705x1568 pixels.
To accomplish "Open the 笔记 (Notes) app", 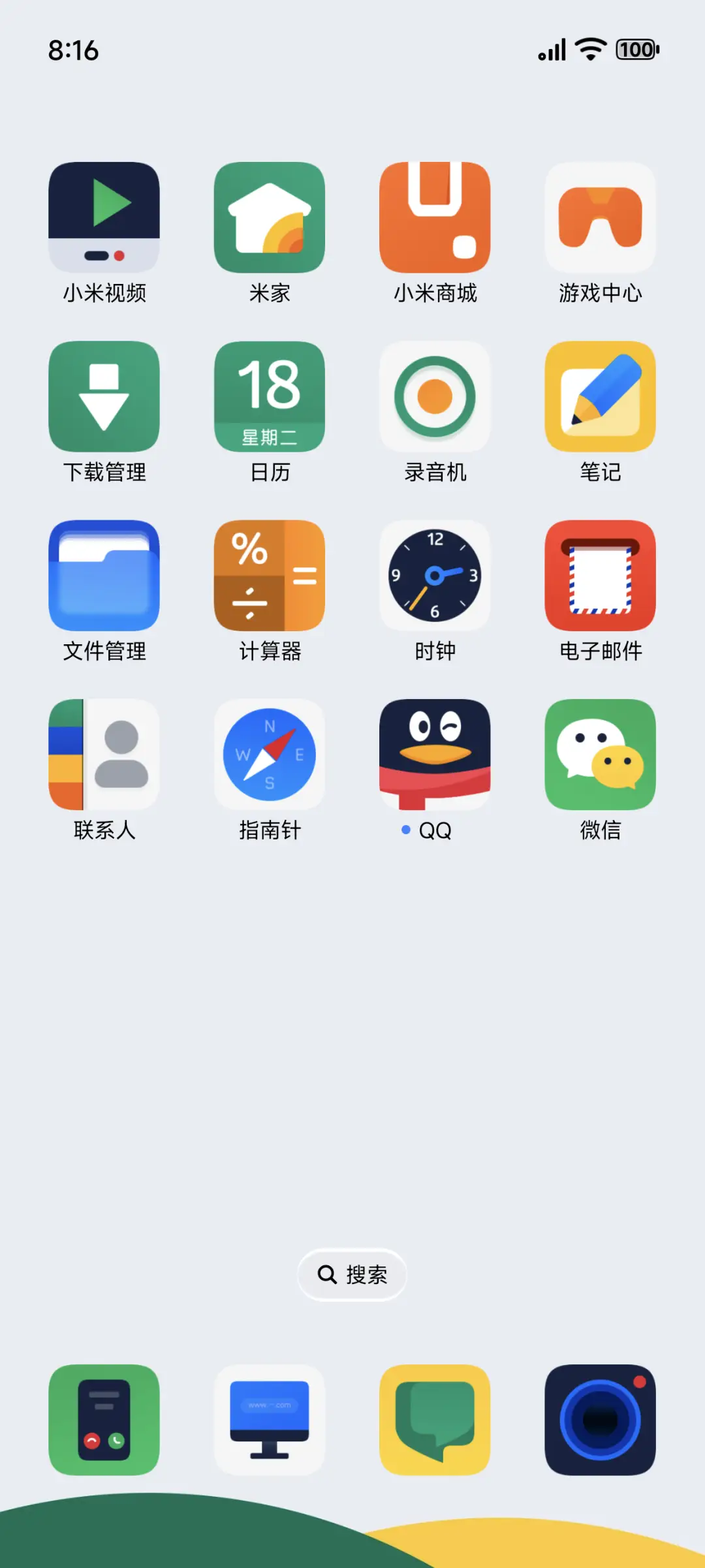I will coord(600,396).
